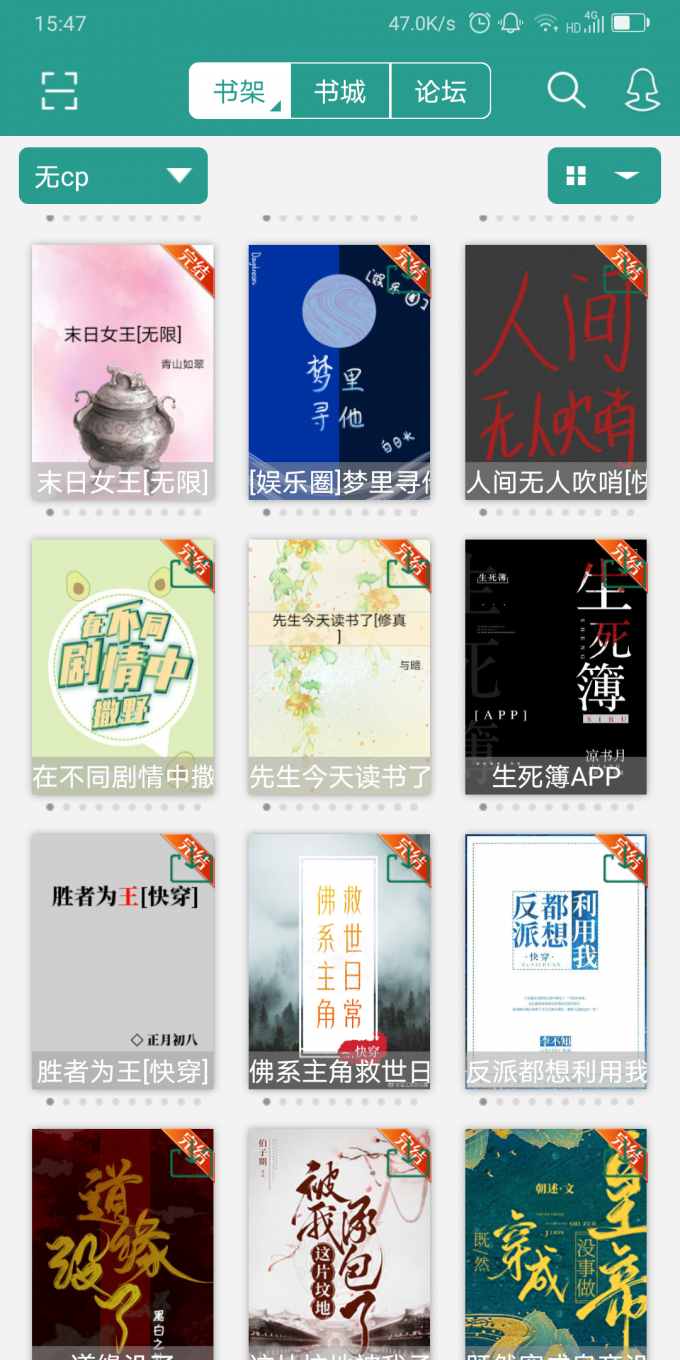
Task: Open the search magnifier icon
Action: (566, 91)
